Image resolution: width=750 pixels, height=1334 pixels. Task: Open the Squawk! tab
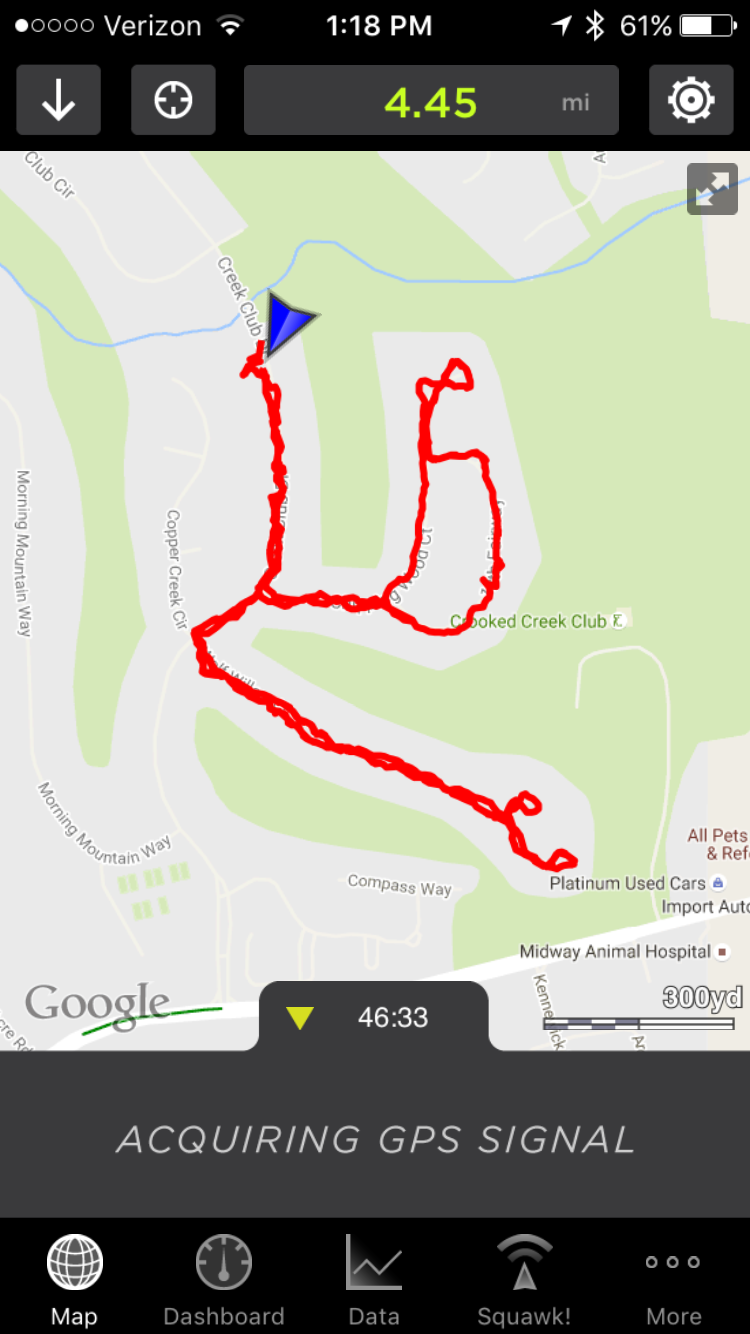(x=524, y=1280)
